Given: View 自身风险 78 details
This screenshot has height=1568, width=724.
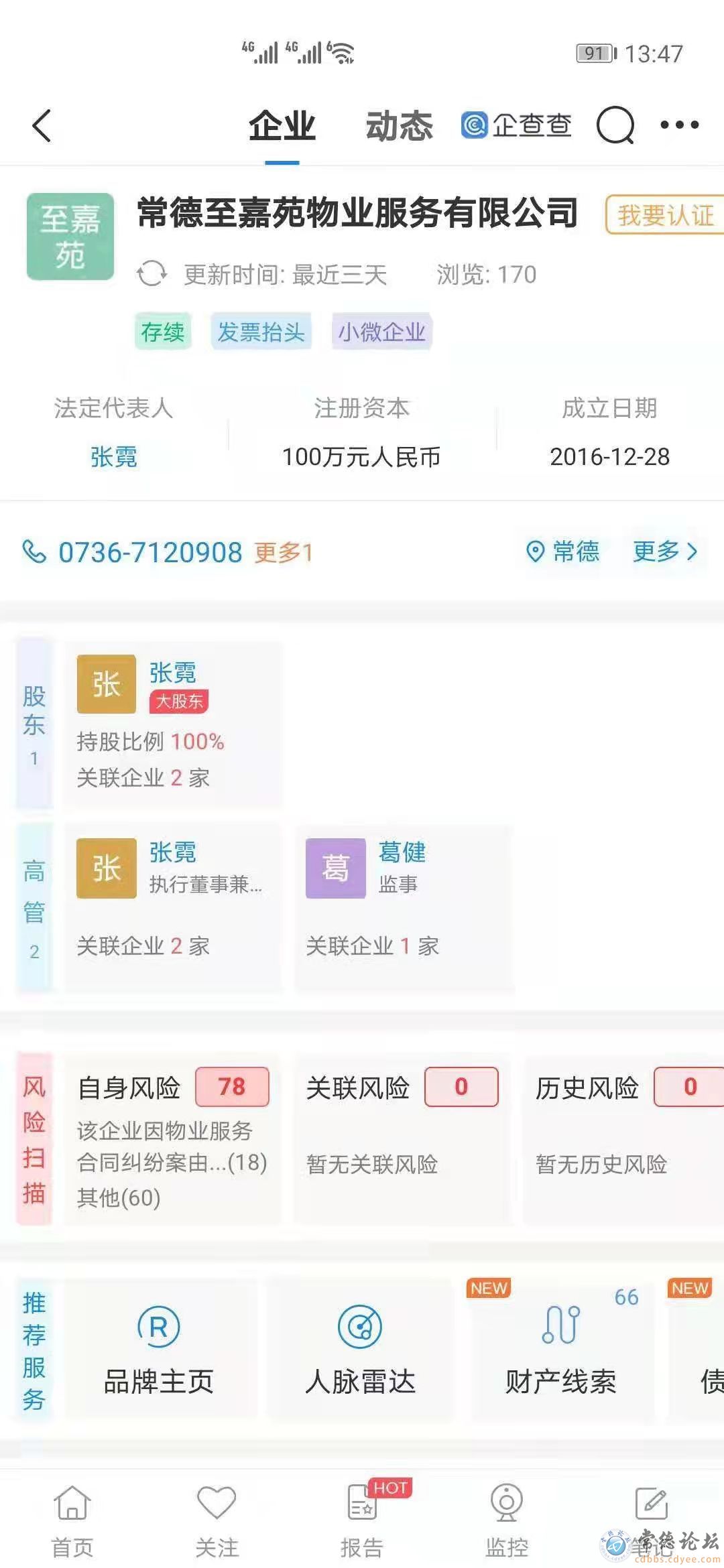Looking at the screenshot, I should (173, 1138).
